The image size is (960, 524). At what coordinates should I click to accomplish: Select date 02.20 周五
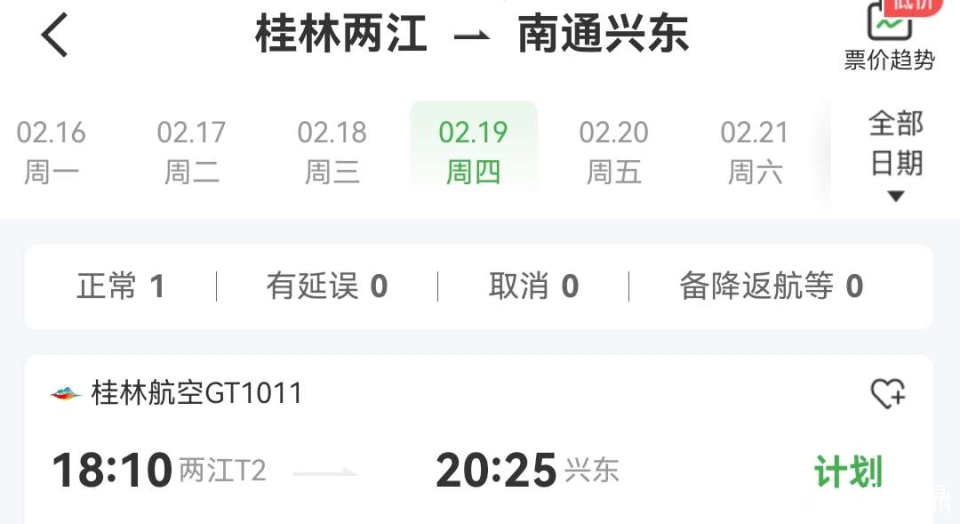(x=614, y=152)
